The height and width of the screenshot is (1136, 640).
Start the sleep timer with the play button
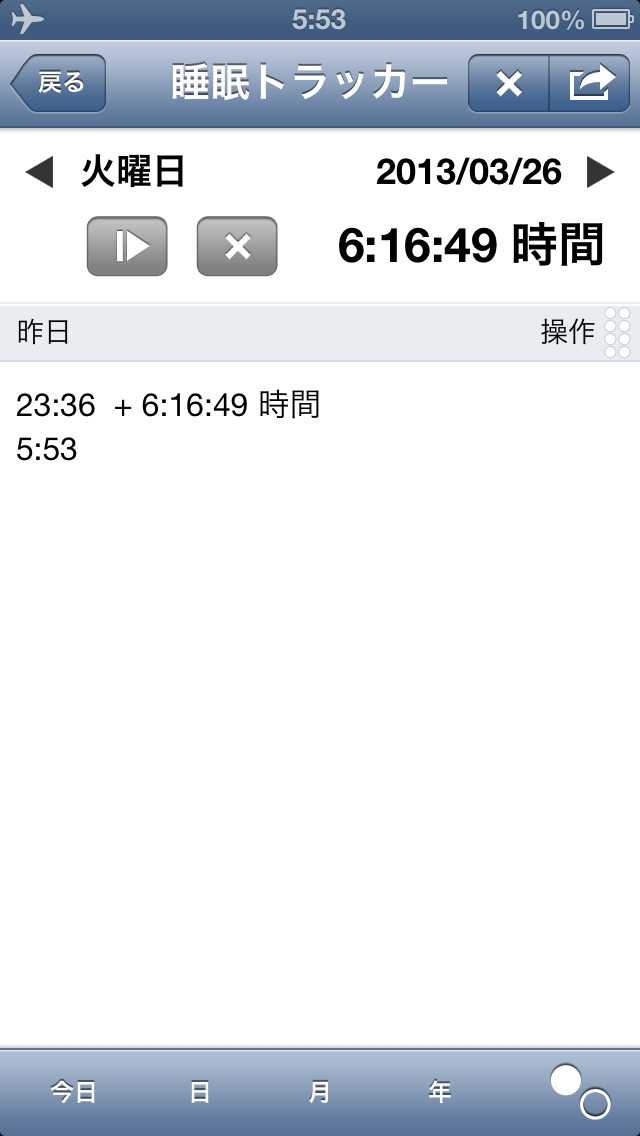click(127, 246)
